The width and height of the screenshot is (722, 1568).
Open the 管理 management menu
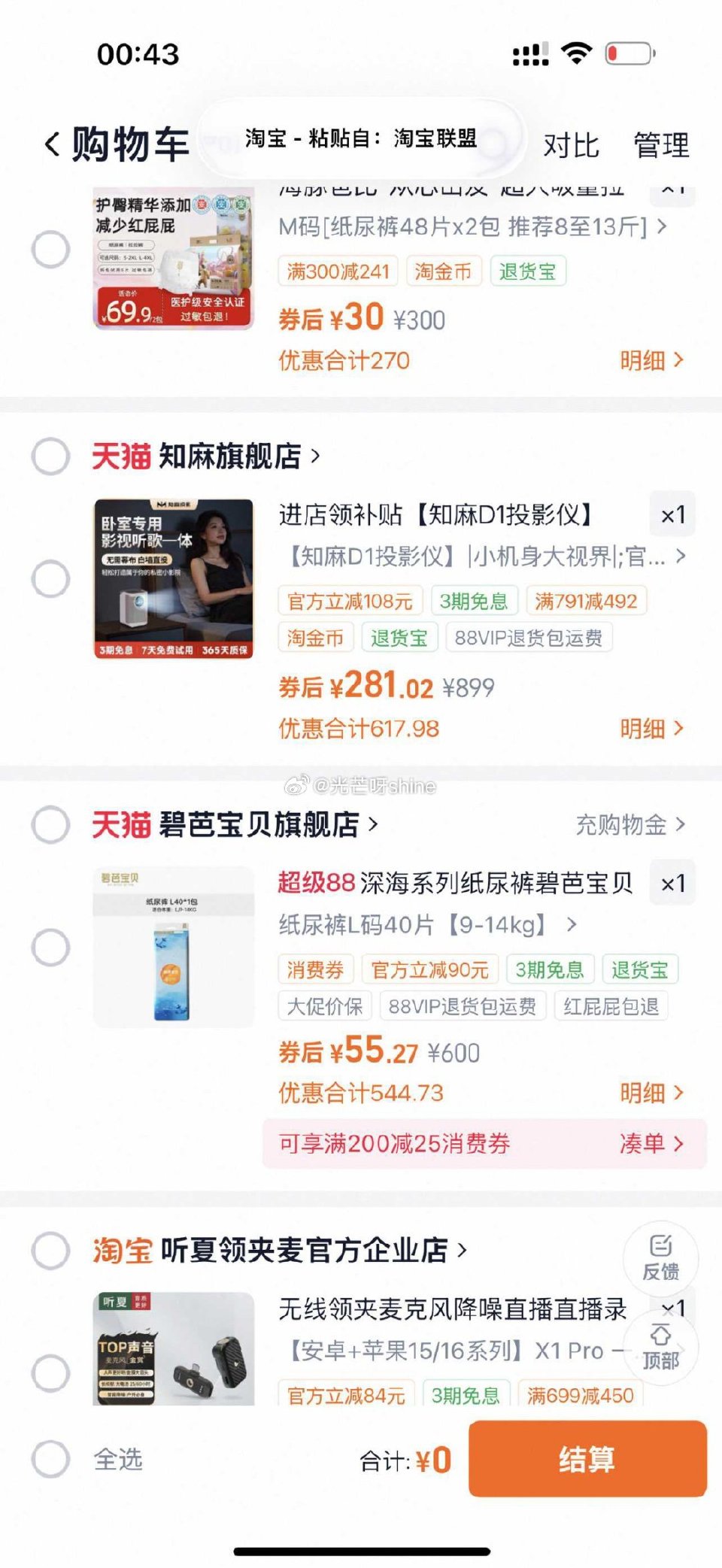660,145
